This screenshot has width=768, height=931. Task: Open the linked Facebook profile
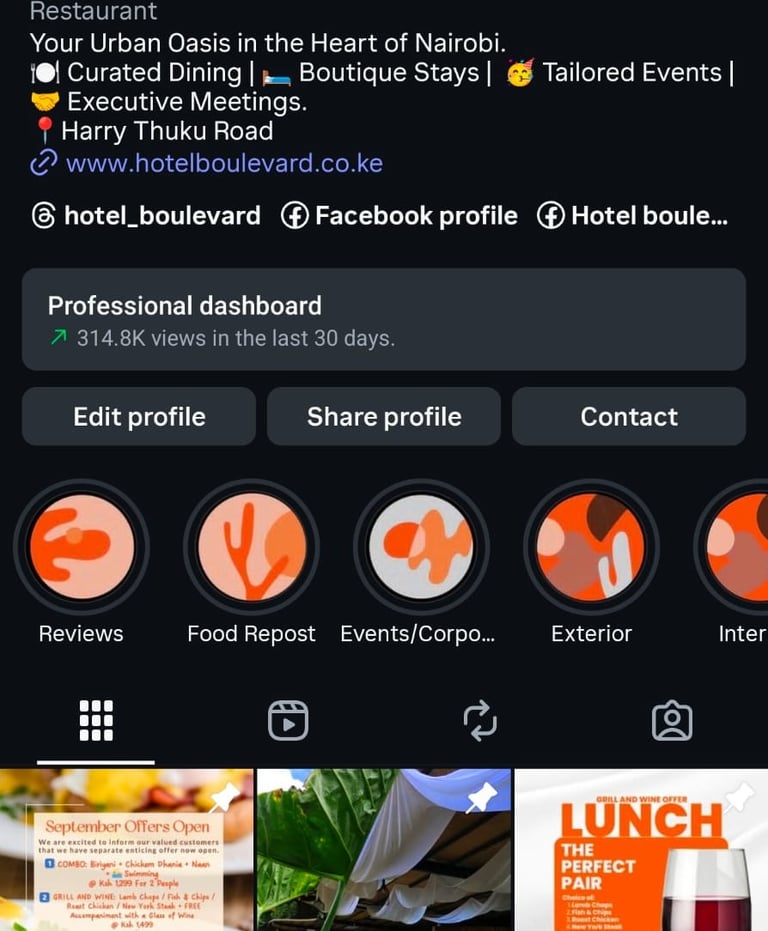tap(399, 216)
